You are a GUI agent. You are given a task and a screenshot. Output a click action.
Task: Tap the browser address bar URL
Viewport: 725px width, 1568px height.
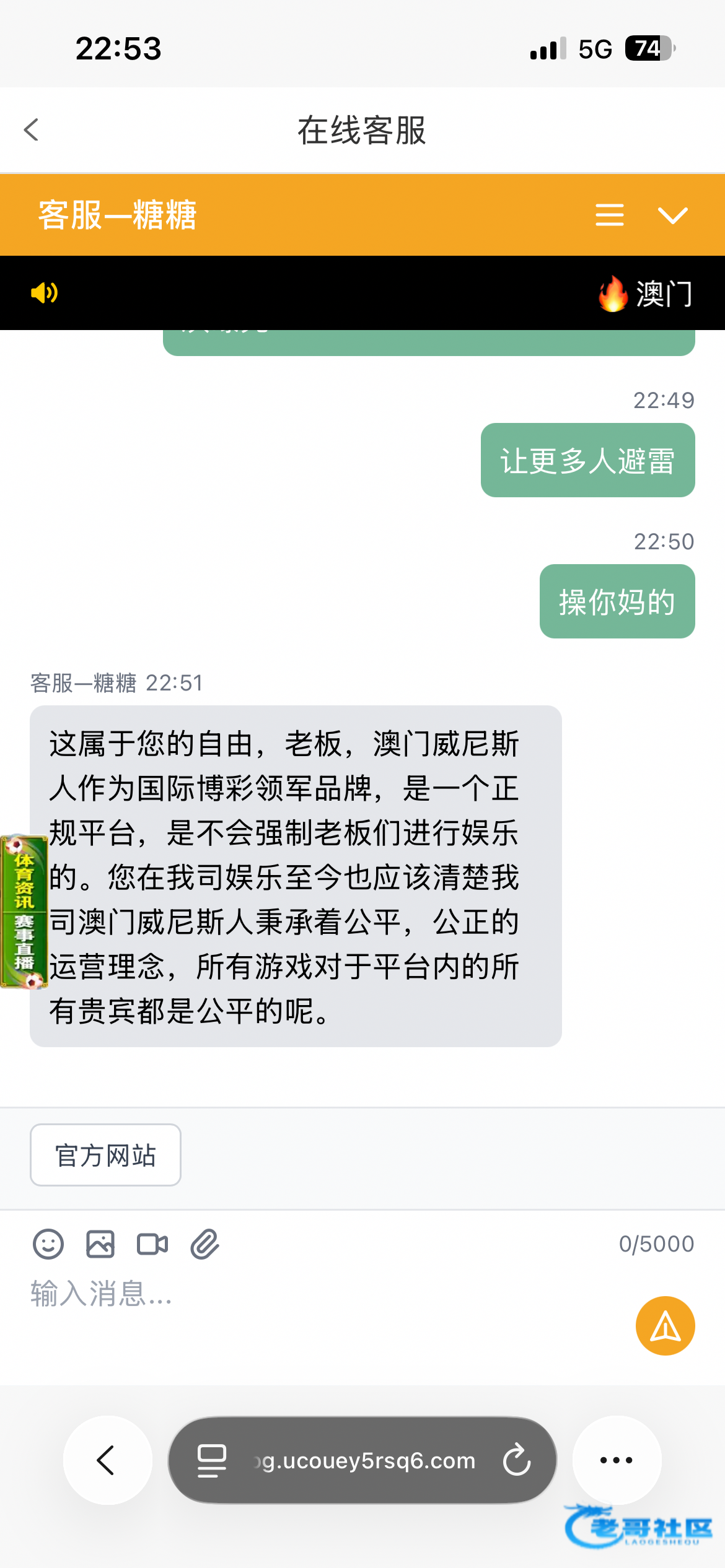[365, 1460]
